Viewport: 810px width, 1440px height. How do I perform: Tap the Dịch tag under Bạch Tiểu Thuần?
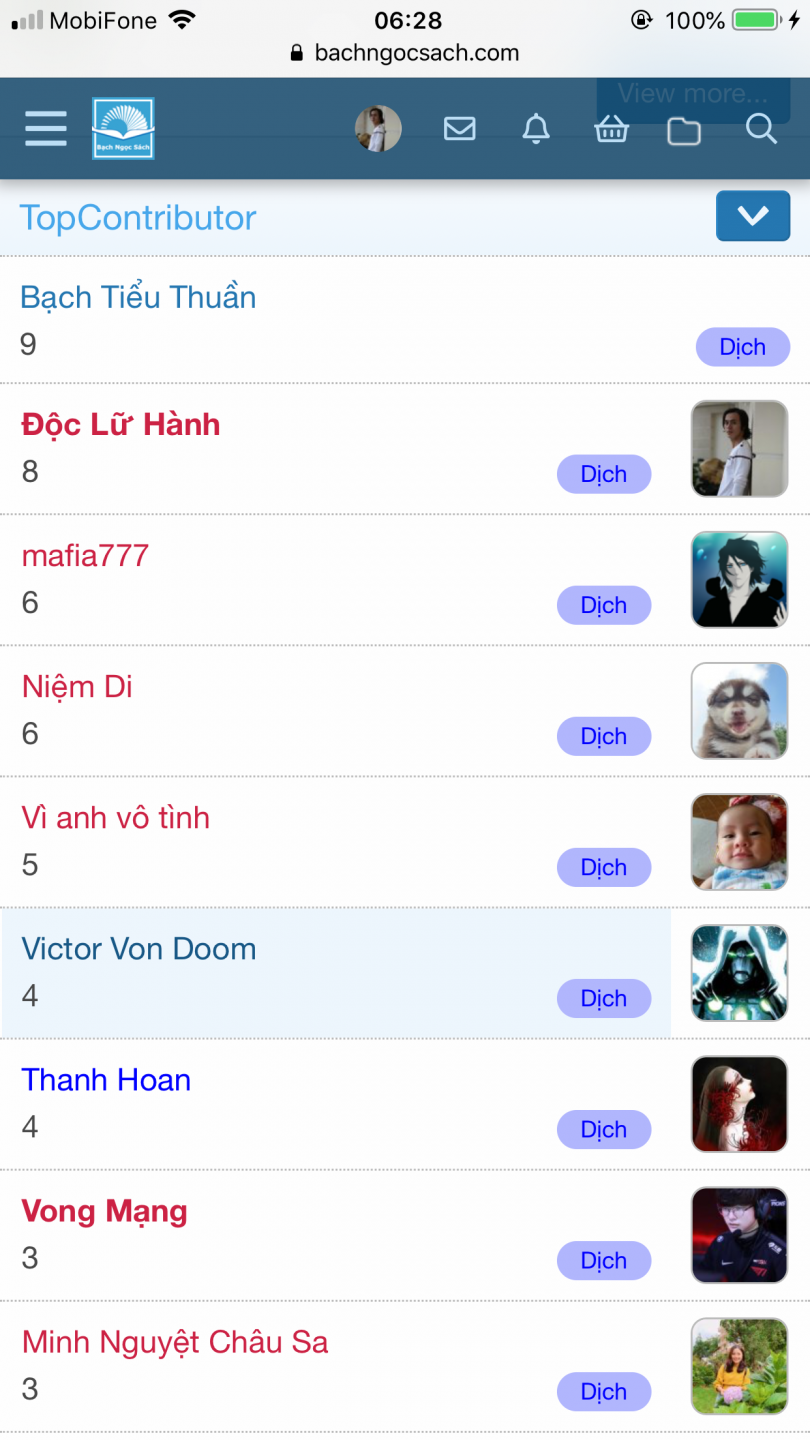coord(742,347)
